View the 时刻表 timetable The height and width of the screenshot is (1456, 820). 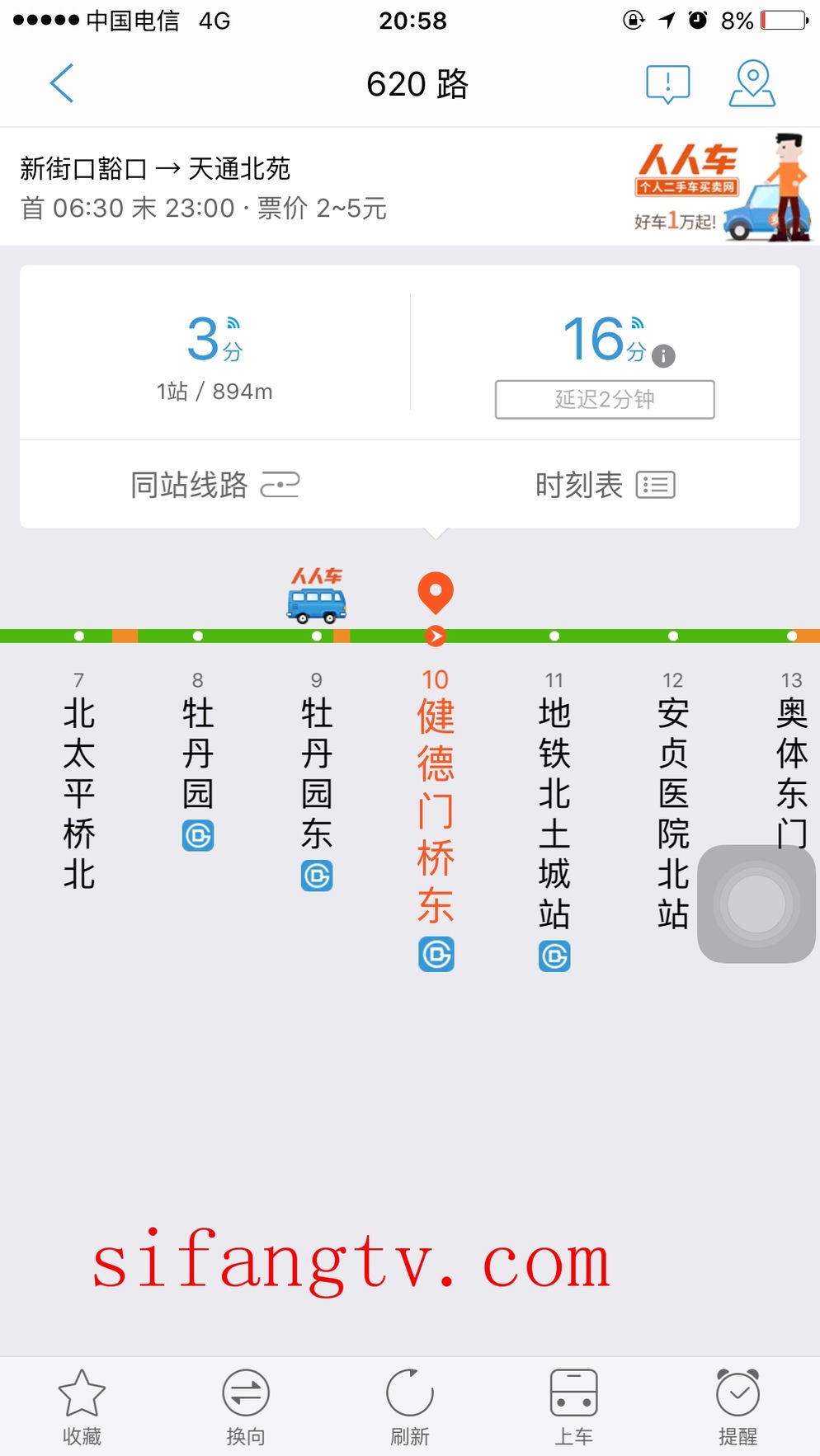(605, 485)
